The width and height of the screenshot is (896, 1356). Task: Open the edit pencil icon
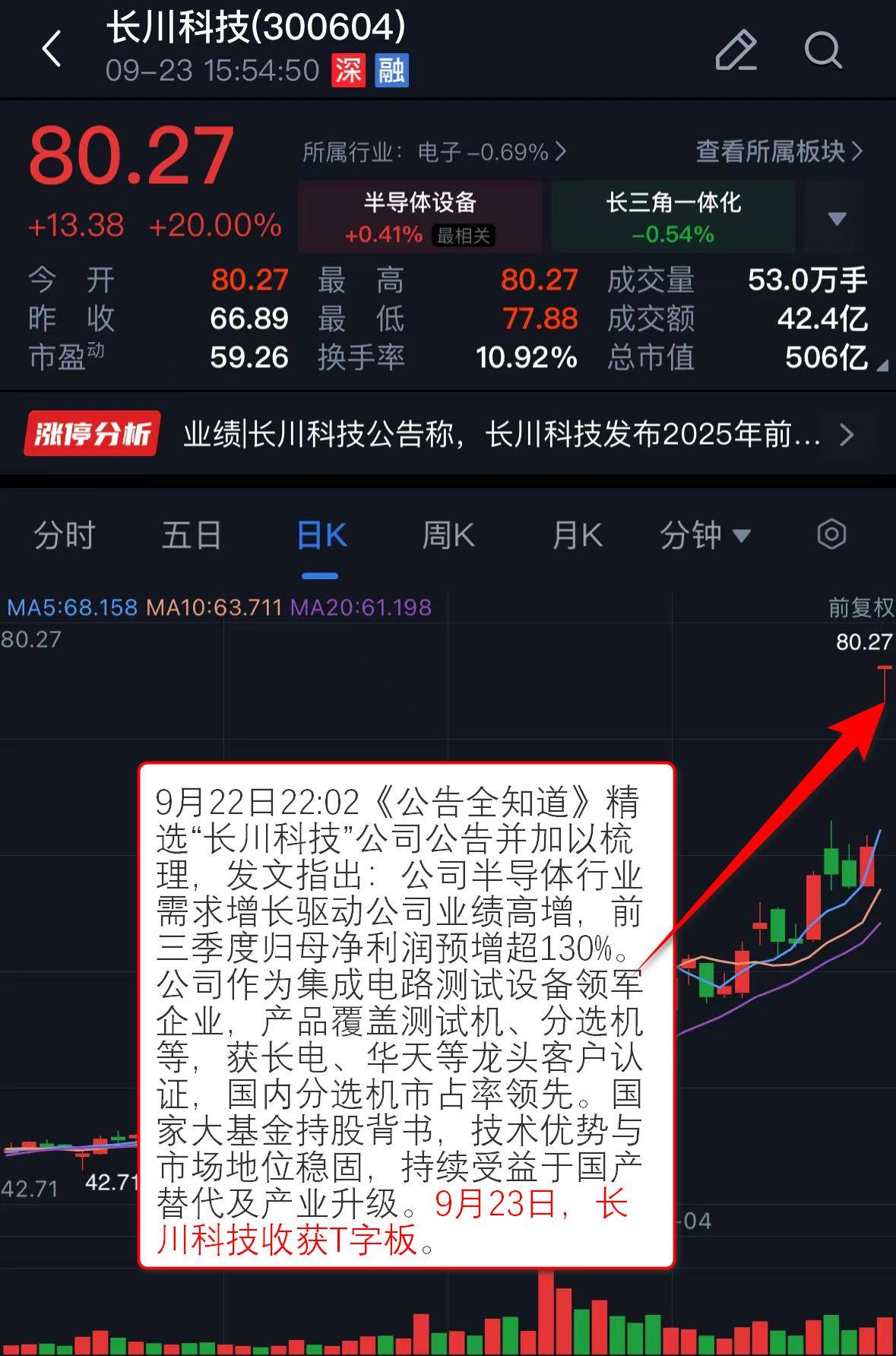tap(736, 51)
